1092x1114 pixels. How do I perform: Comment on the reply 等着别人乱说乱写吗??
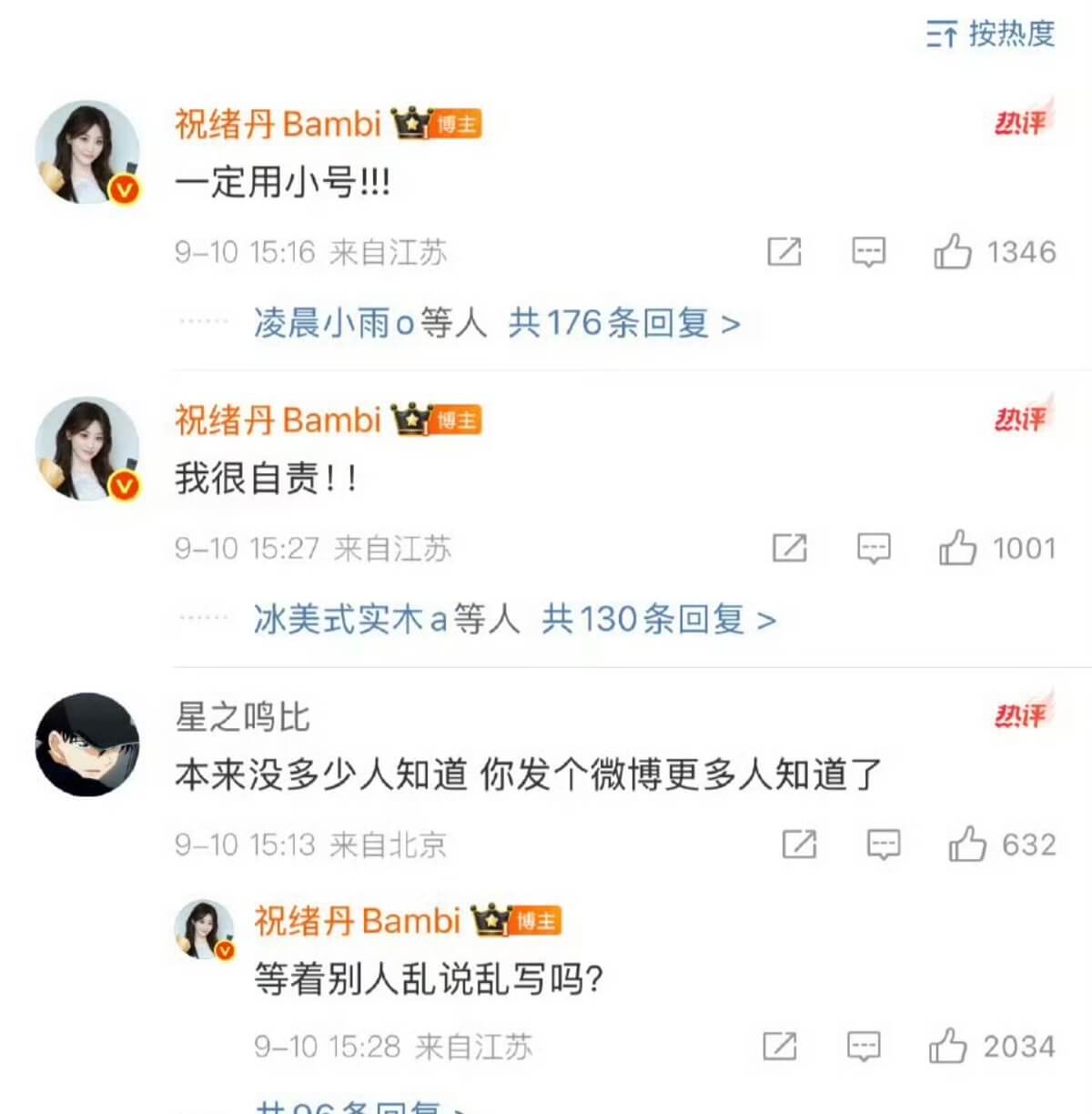(864, 1047)
